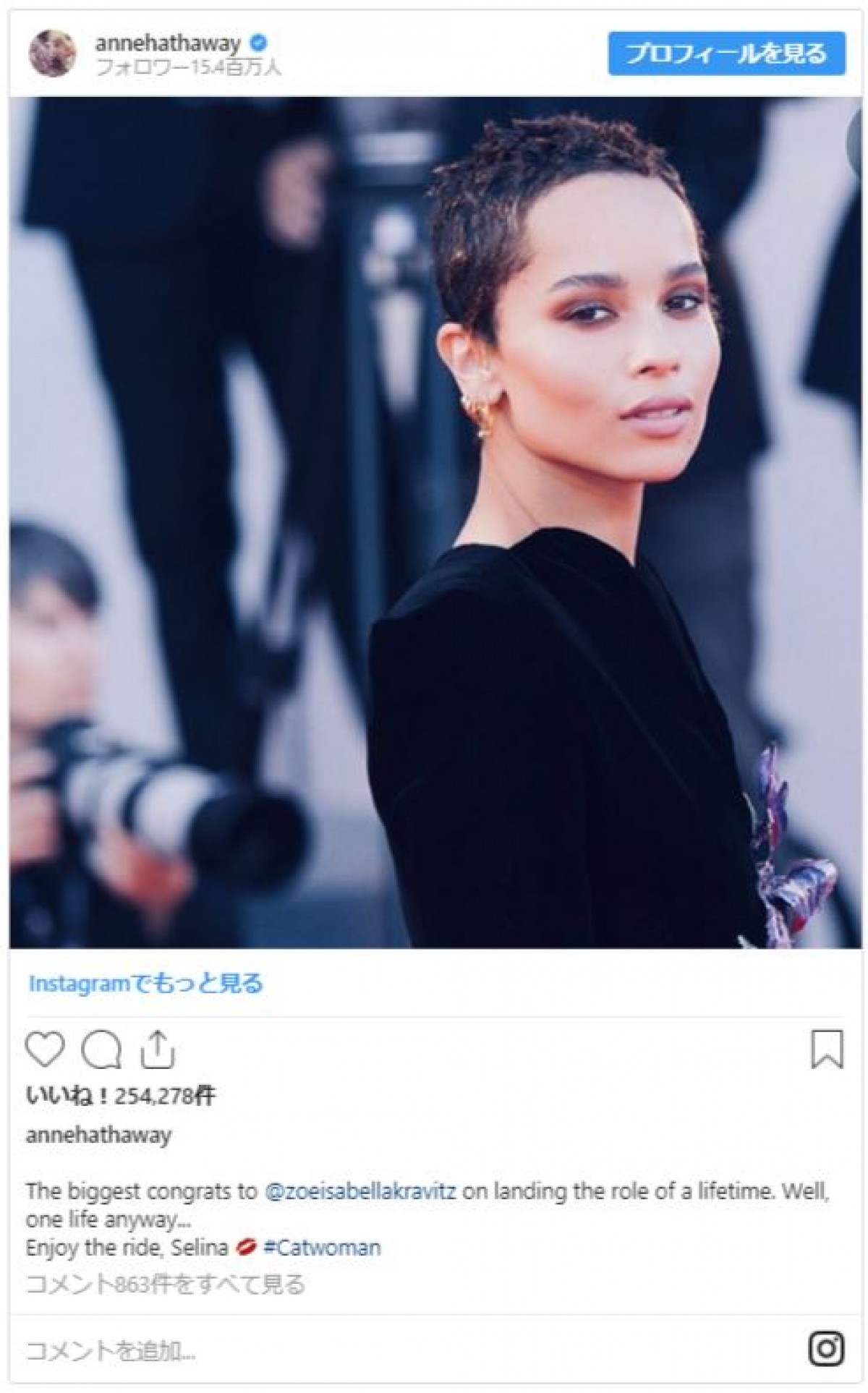Tap the プロフィールを見る button
868x1393 pixels.
(x=726, y=54)
